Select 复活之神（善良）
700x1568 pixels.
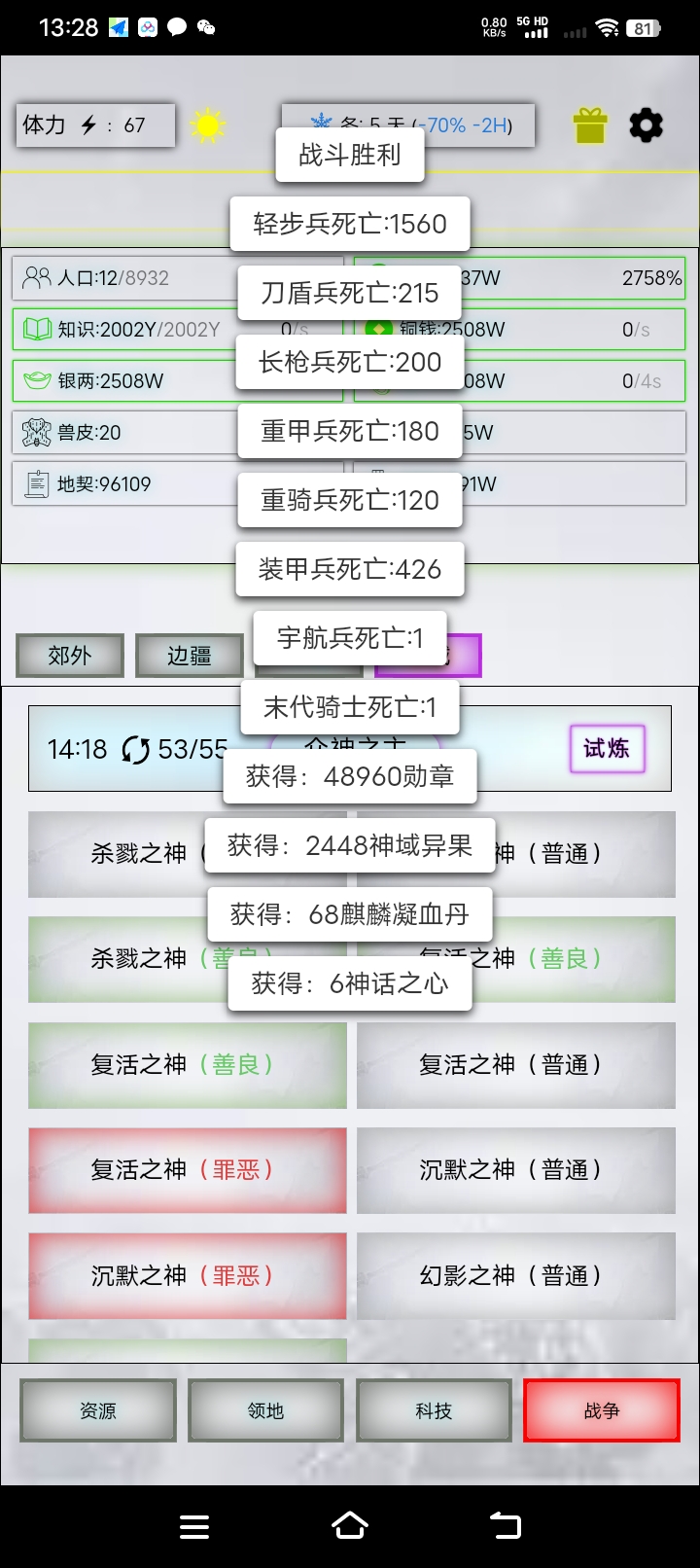coord(188,1065)
